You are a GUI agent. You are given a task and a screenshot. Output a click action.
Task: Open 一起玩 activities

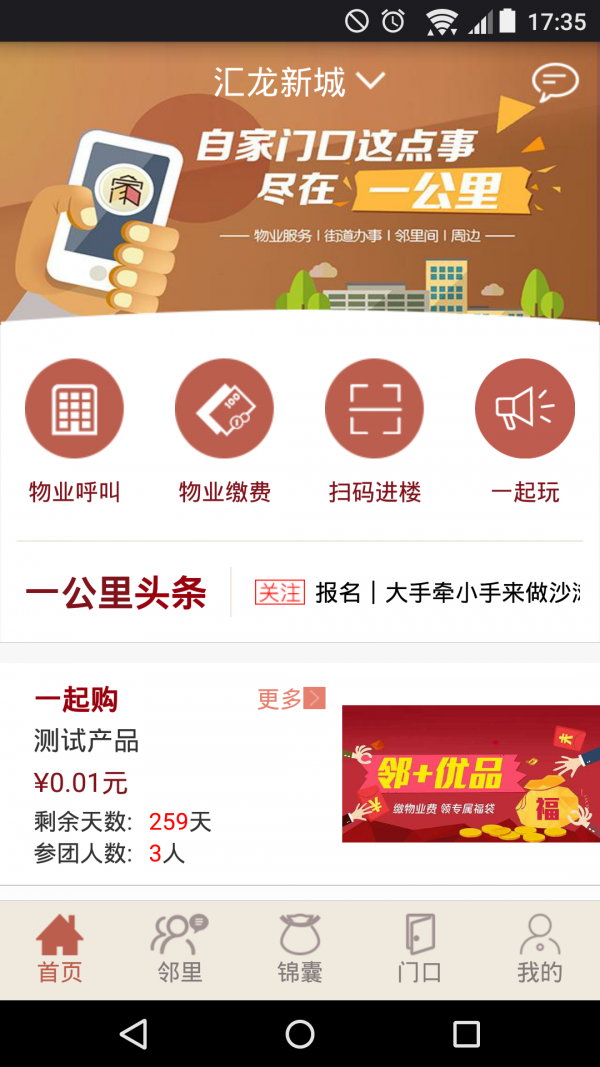pyautogui.click(x=524, y=430)
